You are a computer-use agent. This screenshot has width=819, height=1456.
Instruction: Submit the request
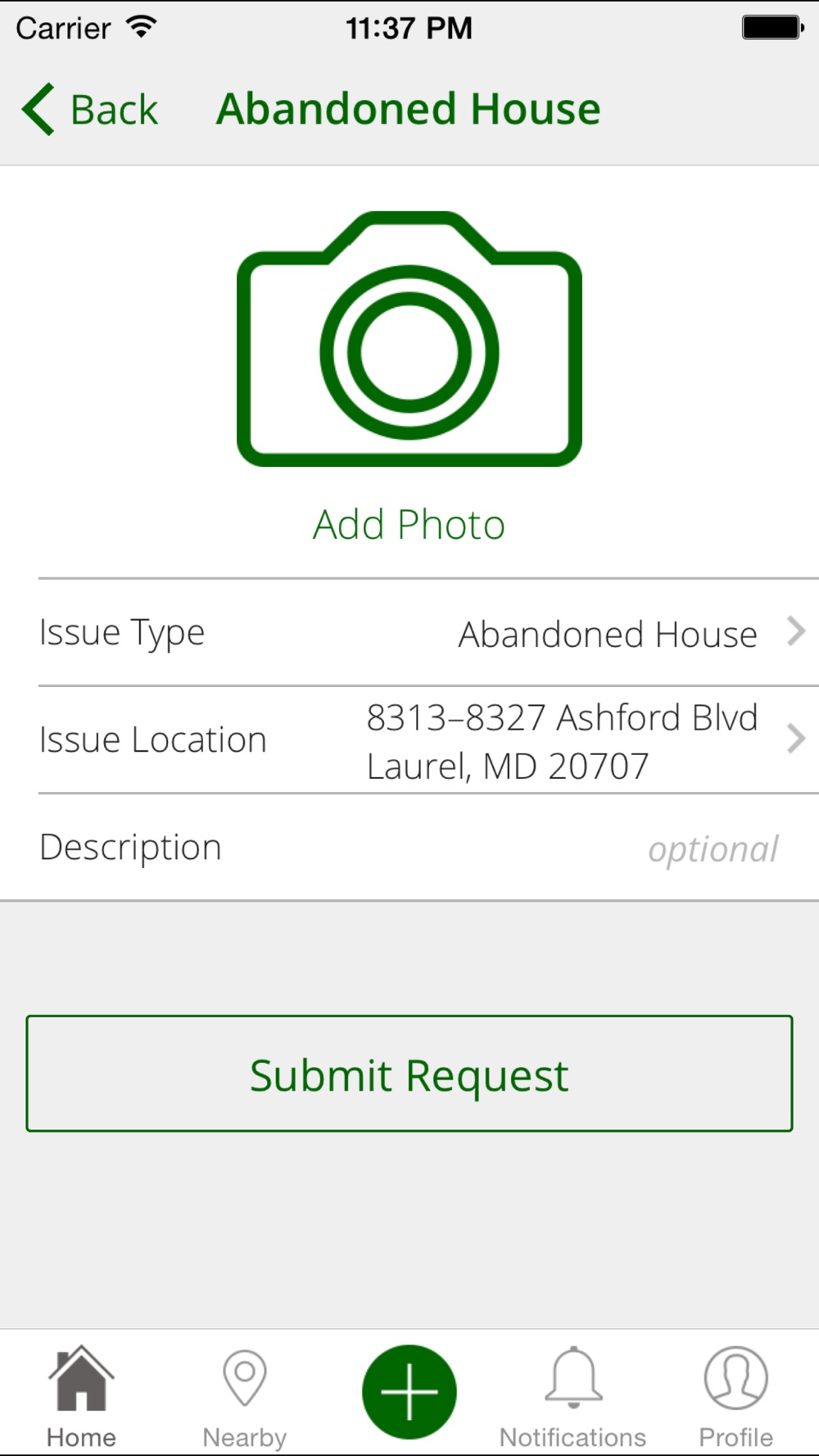tap(409, 1074)
